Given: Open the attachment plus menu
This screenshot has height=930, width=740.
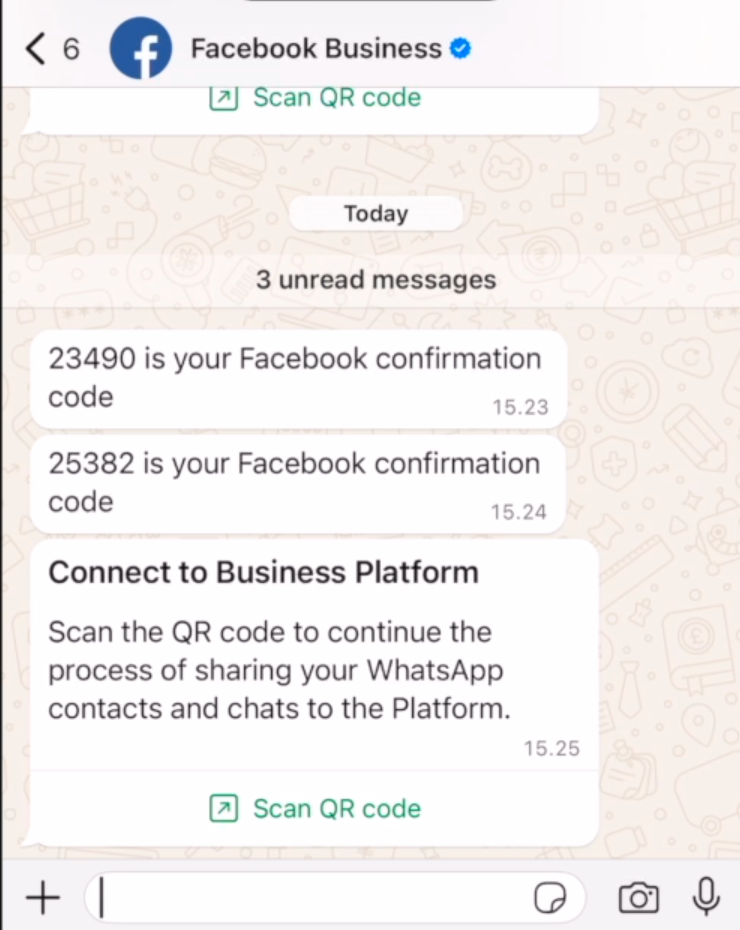Looking at the screenshot, I should point(42,898).
